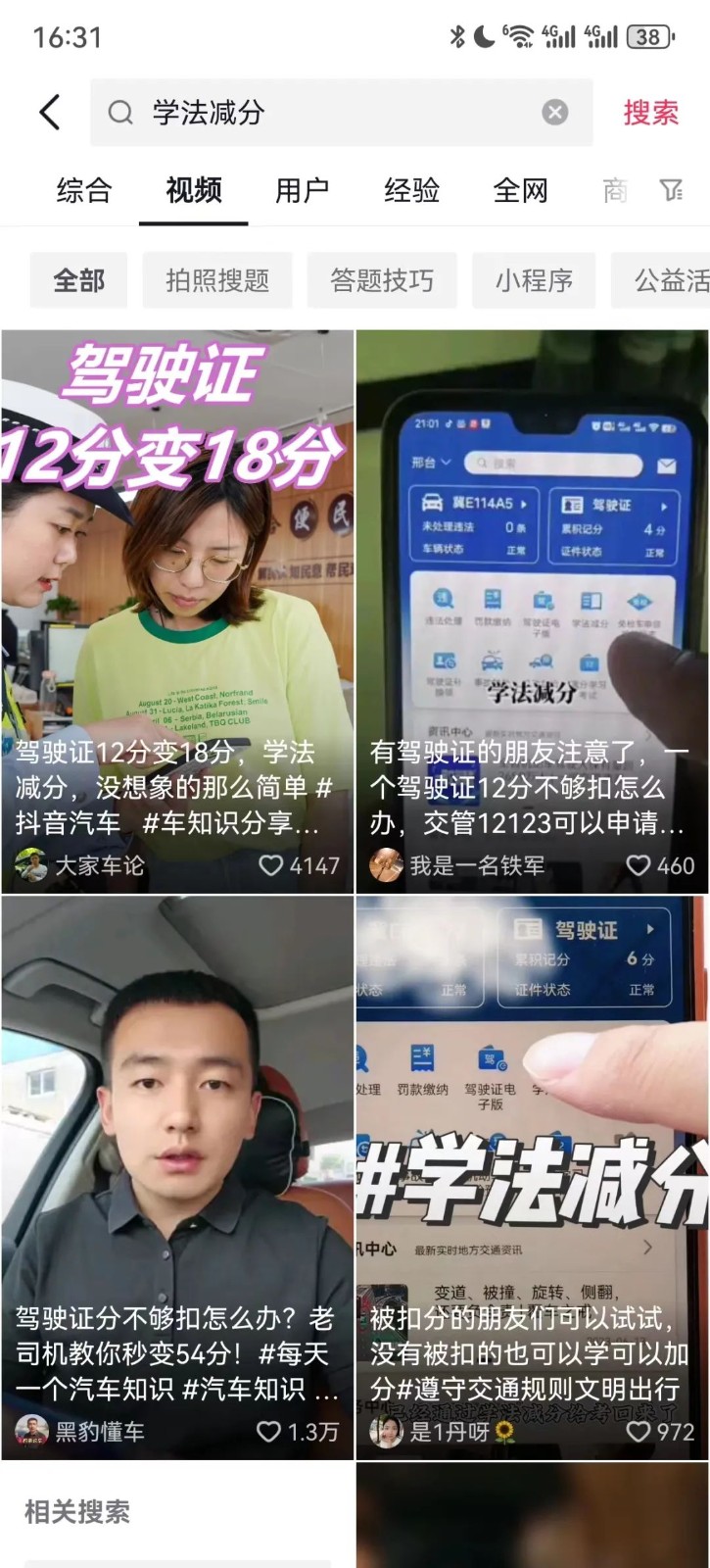710x1568 pixels.
Task: Like the 大家车论 video with 4147 likes
Action: [270, 865]
